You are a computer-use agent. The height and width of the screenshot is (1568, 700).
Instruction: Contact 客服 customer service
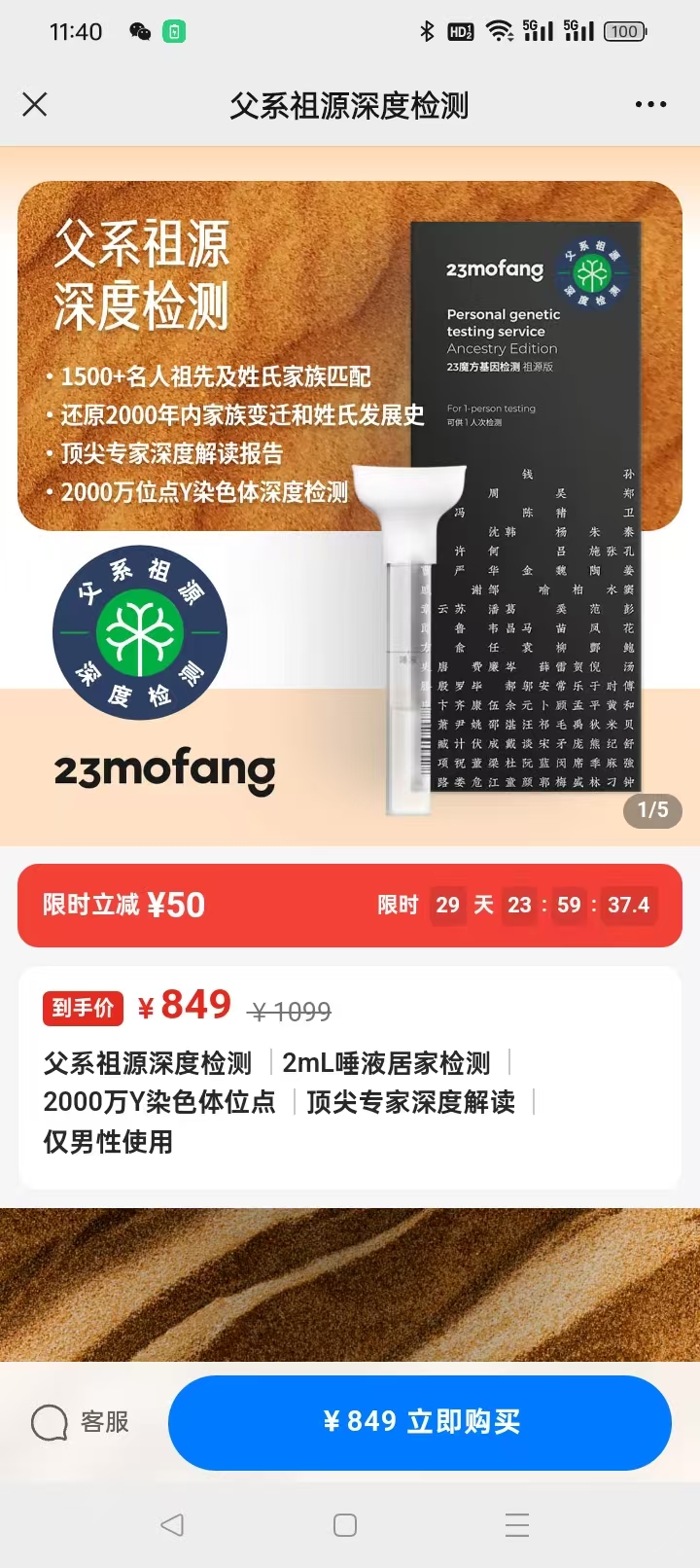[80, 1422]
